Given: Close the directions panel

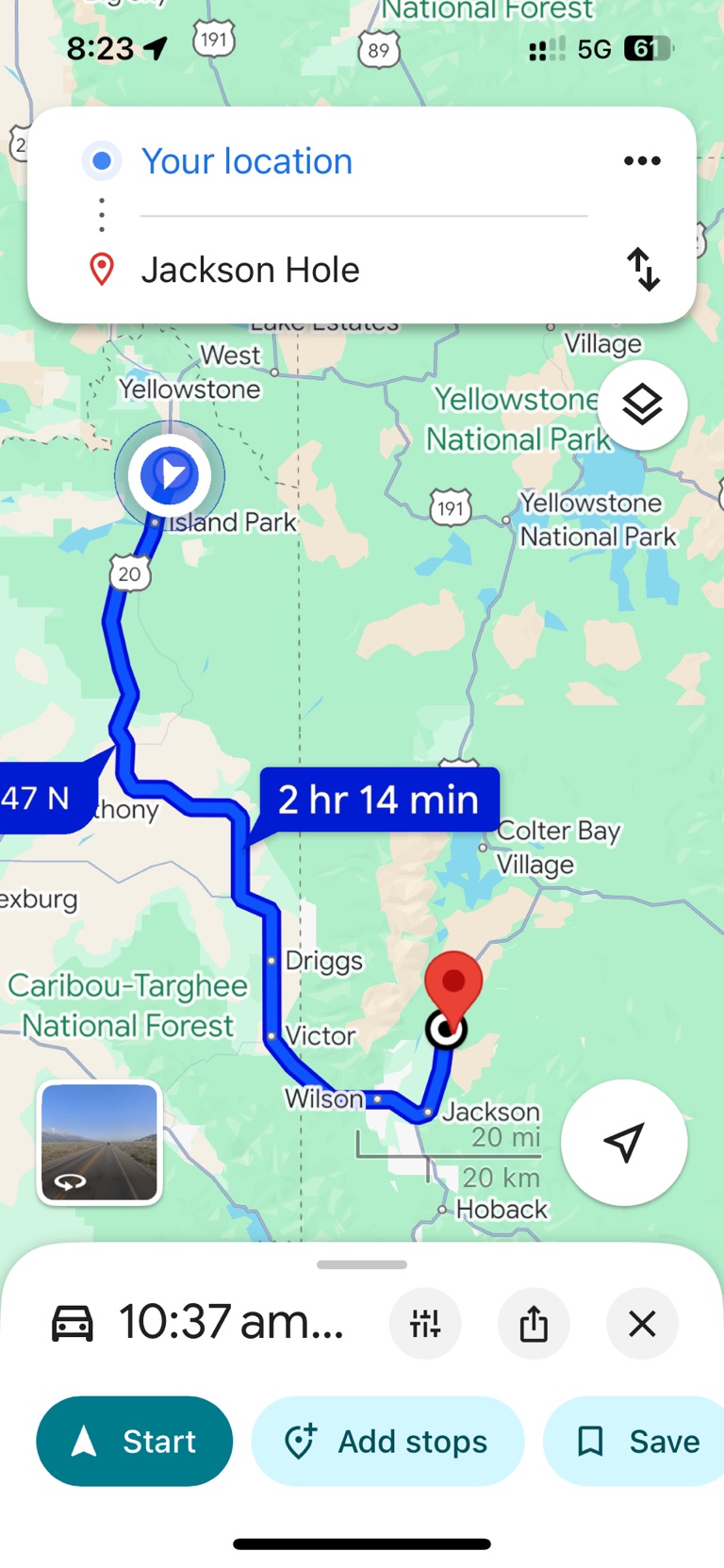Looking at the screenshot, I should 642,1324.
